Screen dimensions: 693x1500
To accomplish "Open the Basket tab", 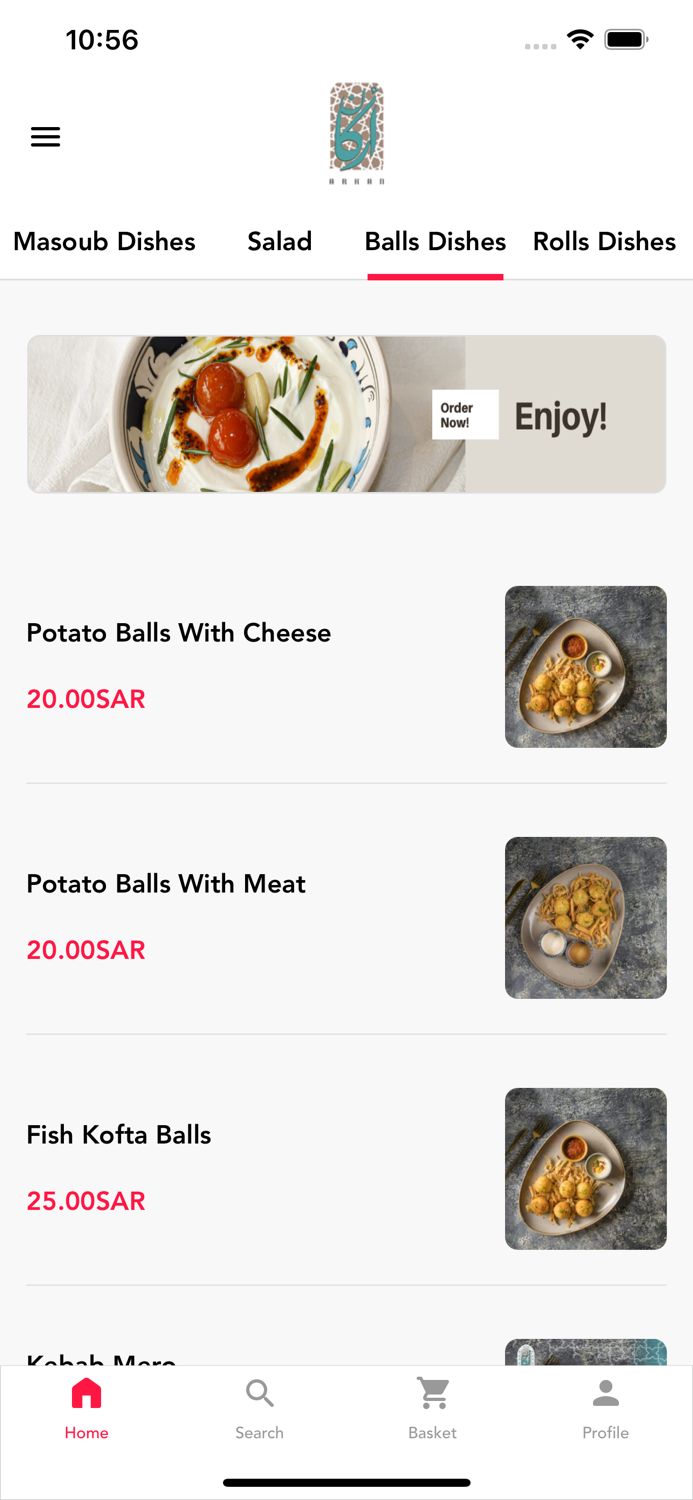I will point(433,1408).
